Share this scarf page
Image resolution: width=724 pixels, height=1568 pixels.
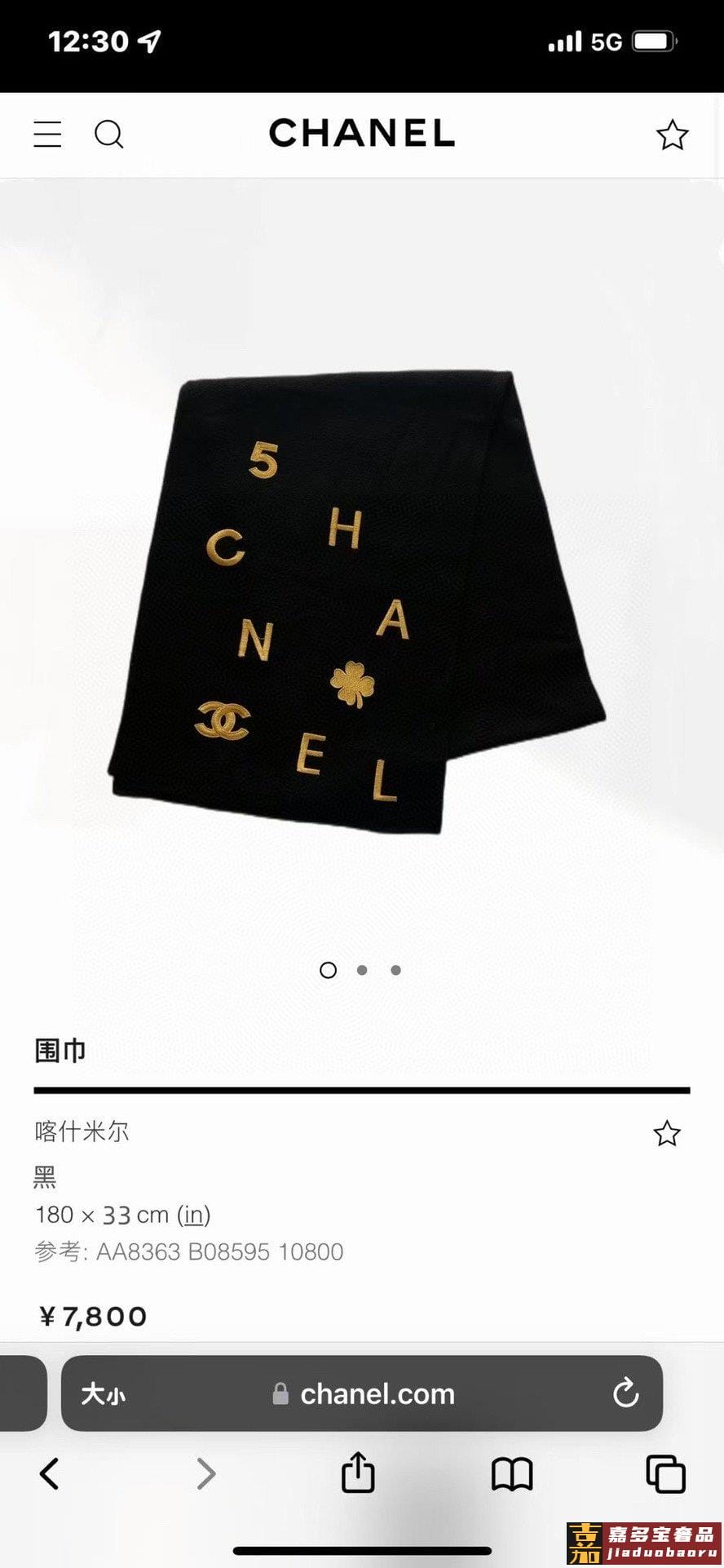tap(357, 1473)
